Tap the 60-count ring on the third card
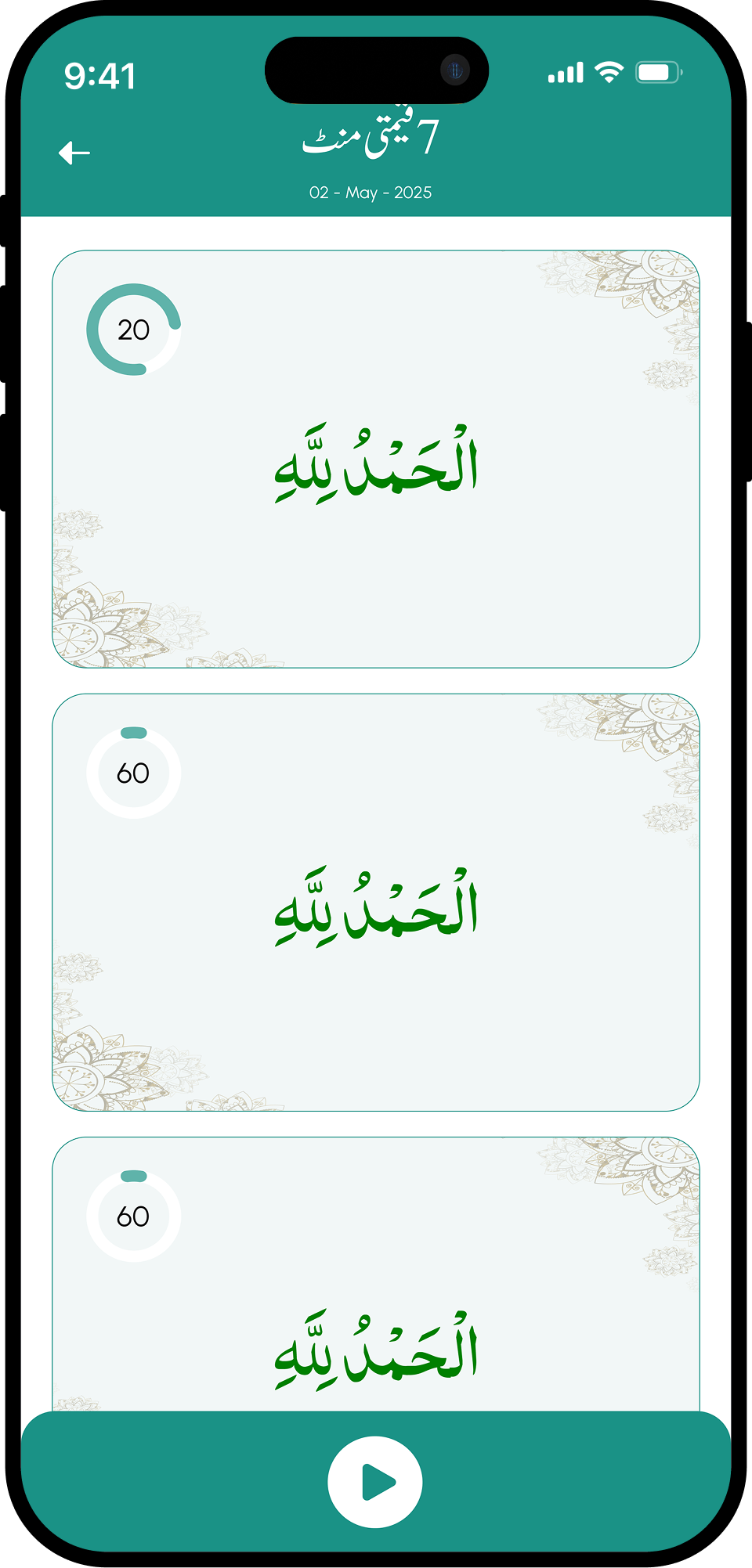 coord(134,1216)
